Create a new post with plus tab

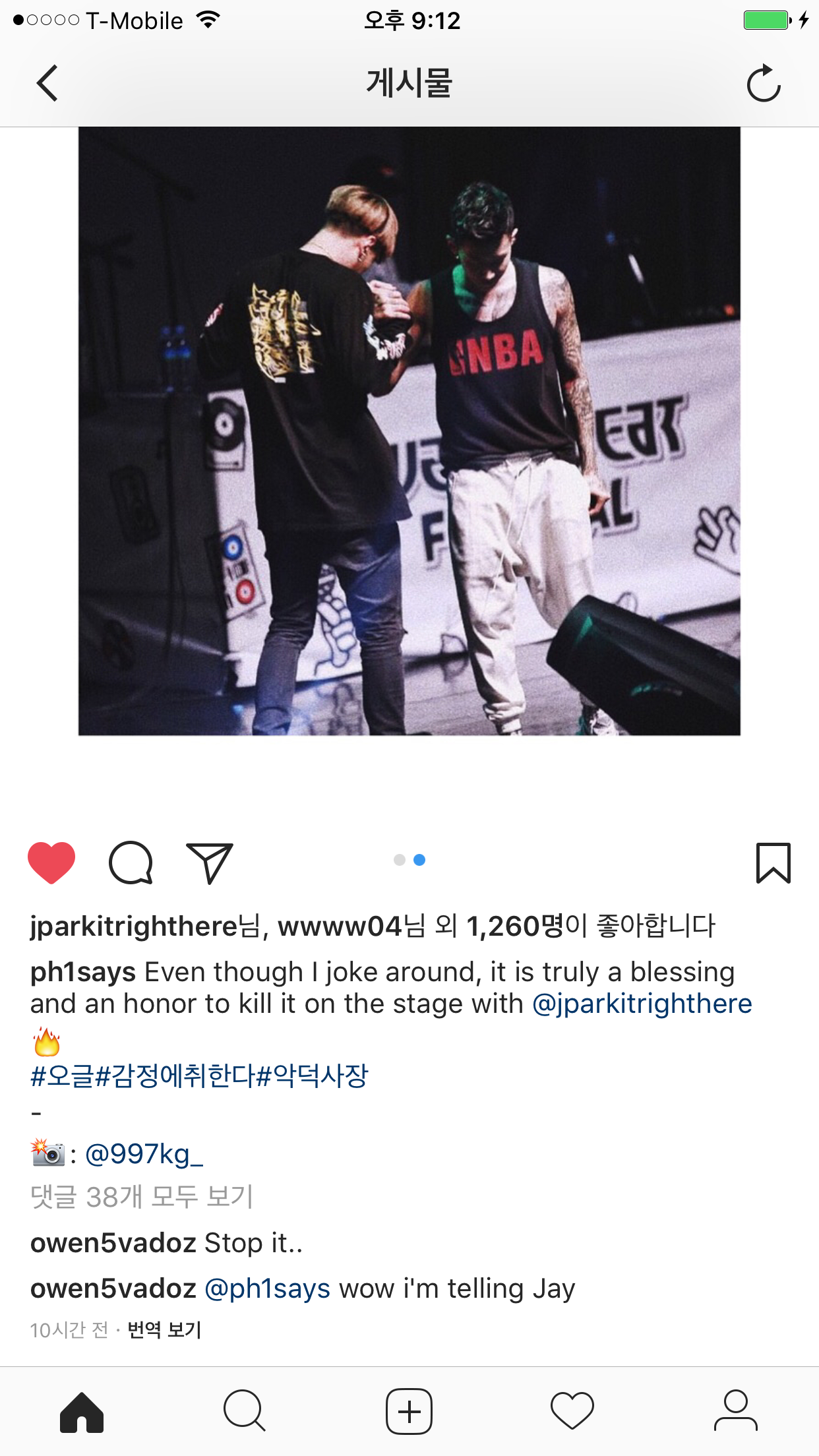pos(409,1412)
